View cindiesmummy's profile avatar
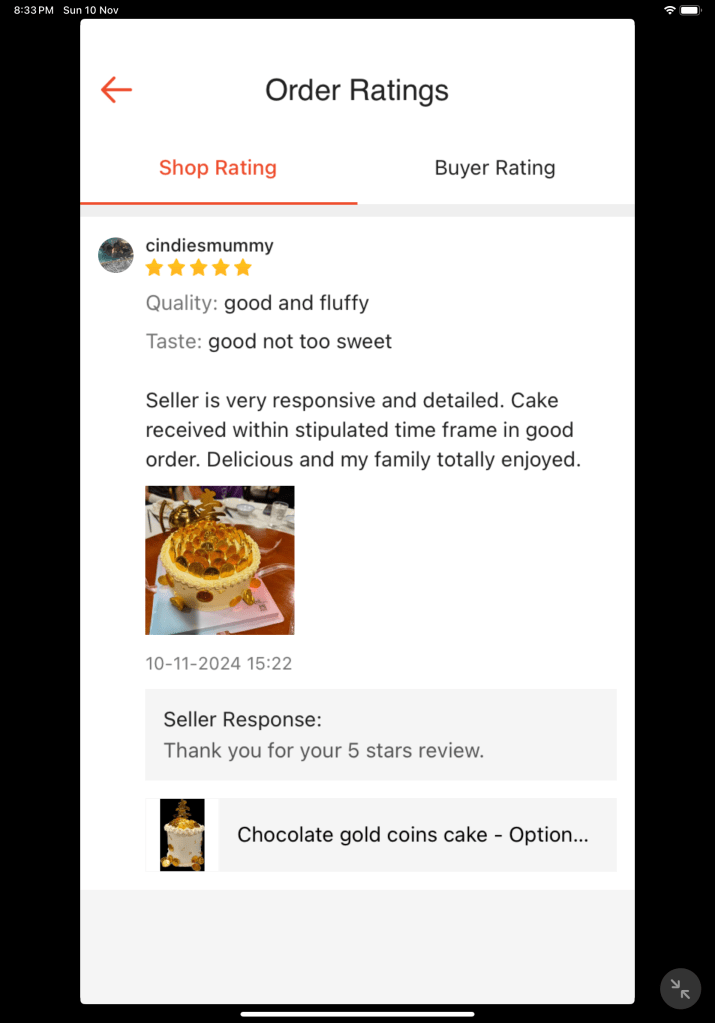715x1023 pixels. (x=116, y=255)
